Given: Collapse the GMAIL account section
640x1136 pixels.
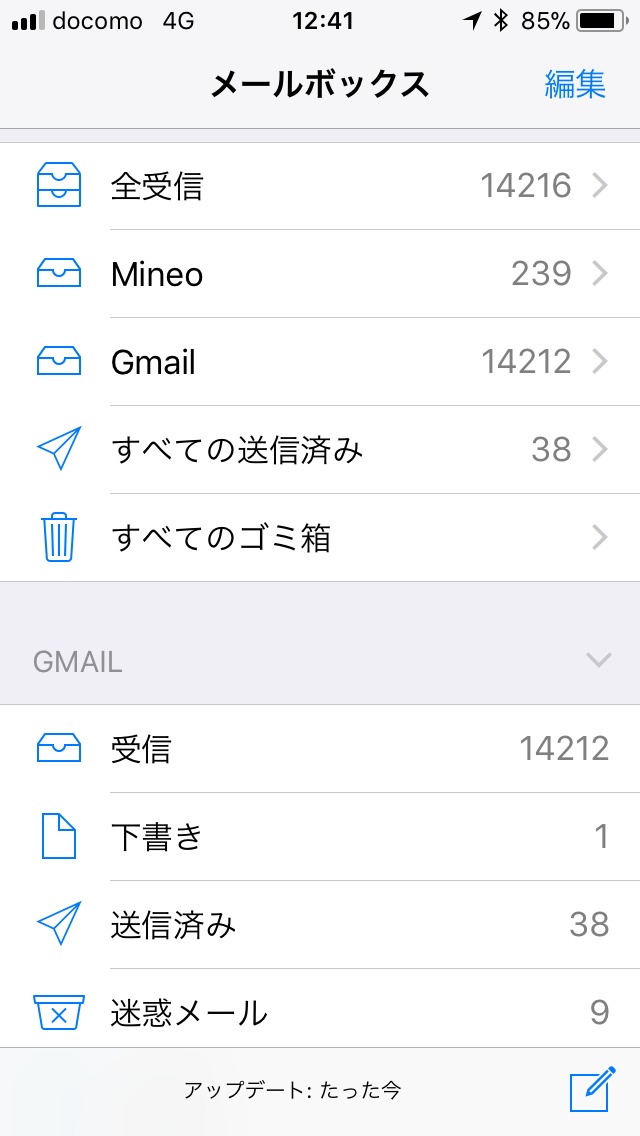Looking at the screenshot, I should pyautogui.click(x=598, y=661).
